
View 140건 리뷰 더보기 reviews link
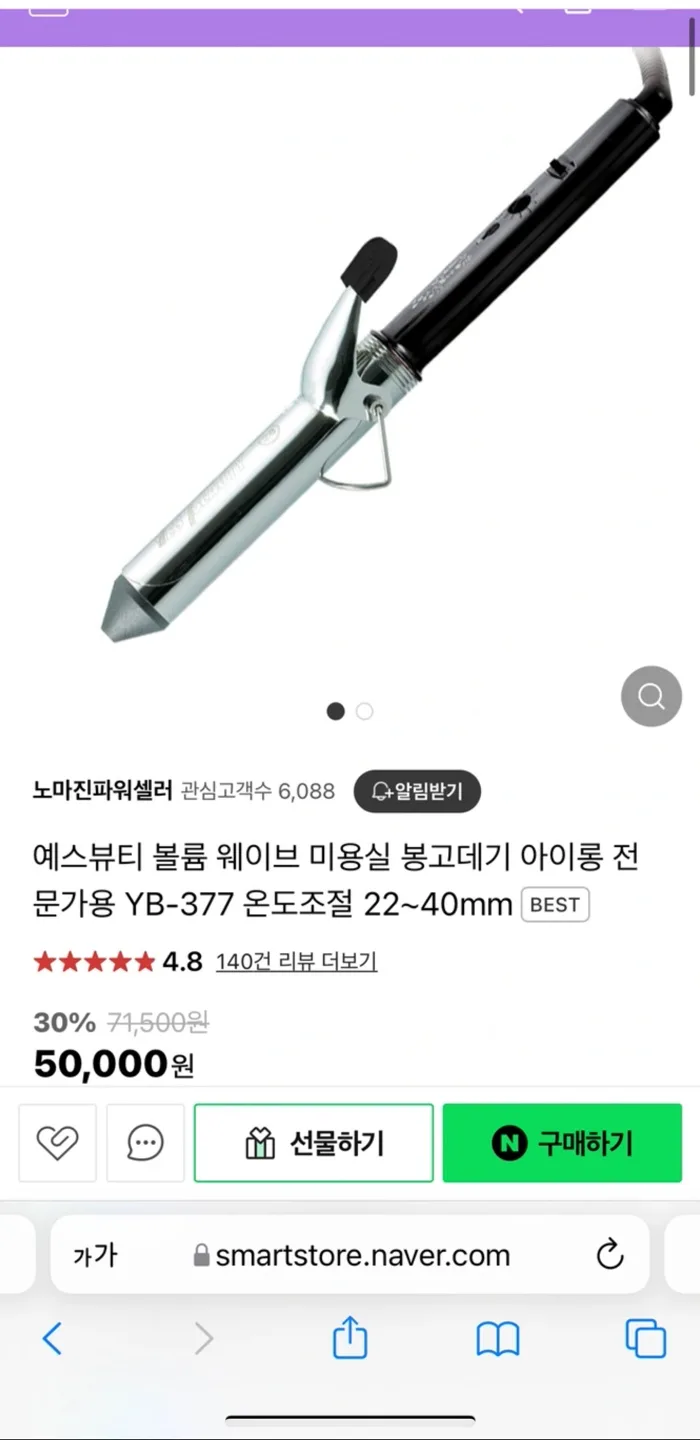click(296, 962)
